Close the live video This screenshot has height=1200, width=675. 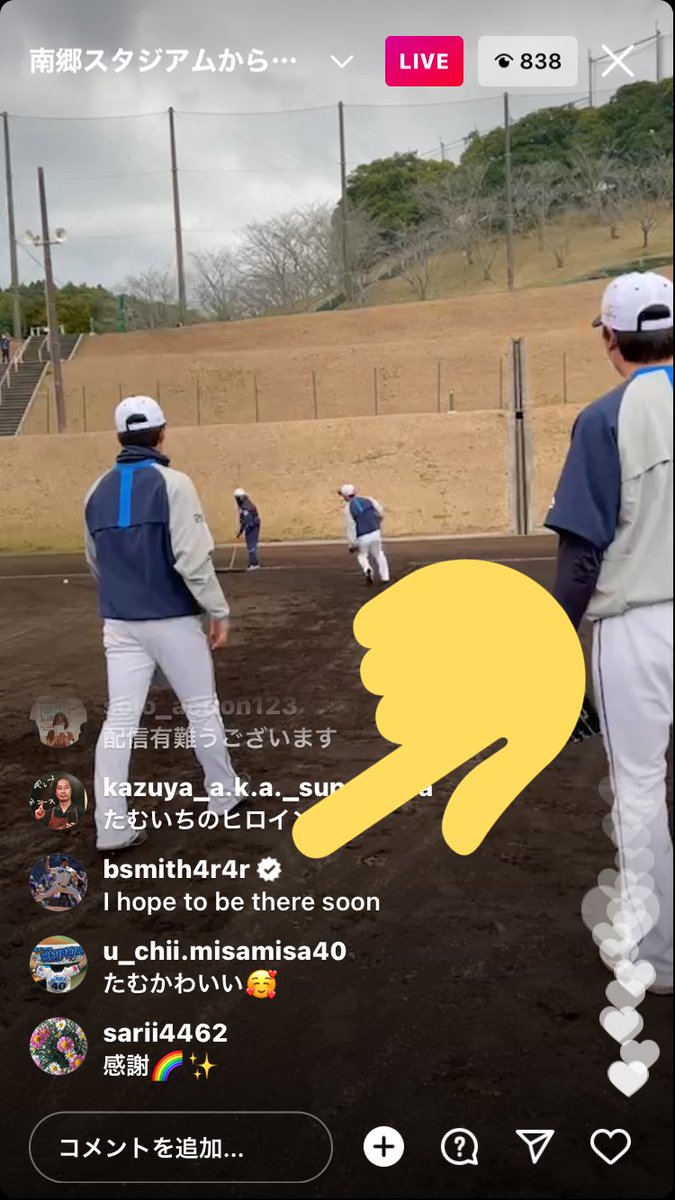[617, 61]
